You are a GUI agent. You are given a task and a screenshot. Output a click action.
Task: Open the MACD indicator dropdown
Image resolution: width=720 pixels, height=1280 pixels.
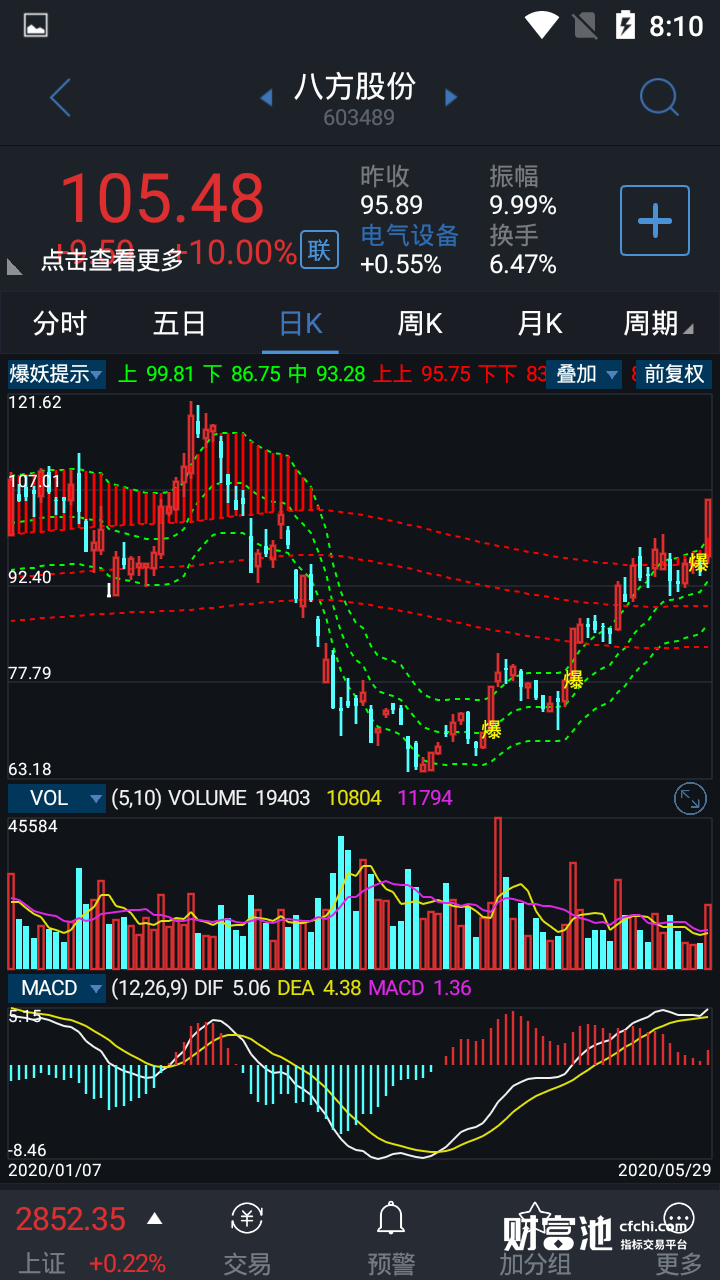coord(57,988)
